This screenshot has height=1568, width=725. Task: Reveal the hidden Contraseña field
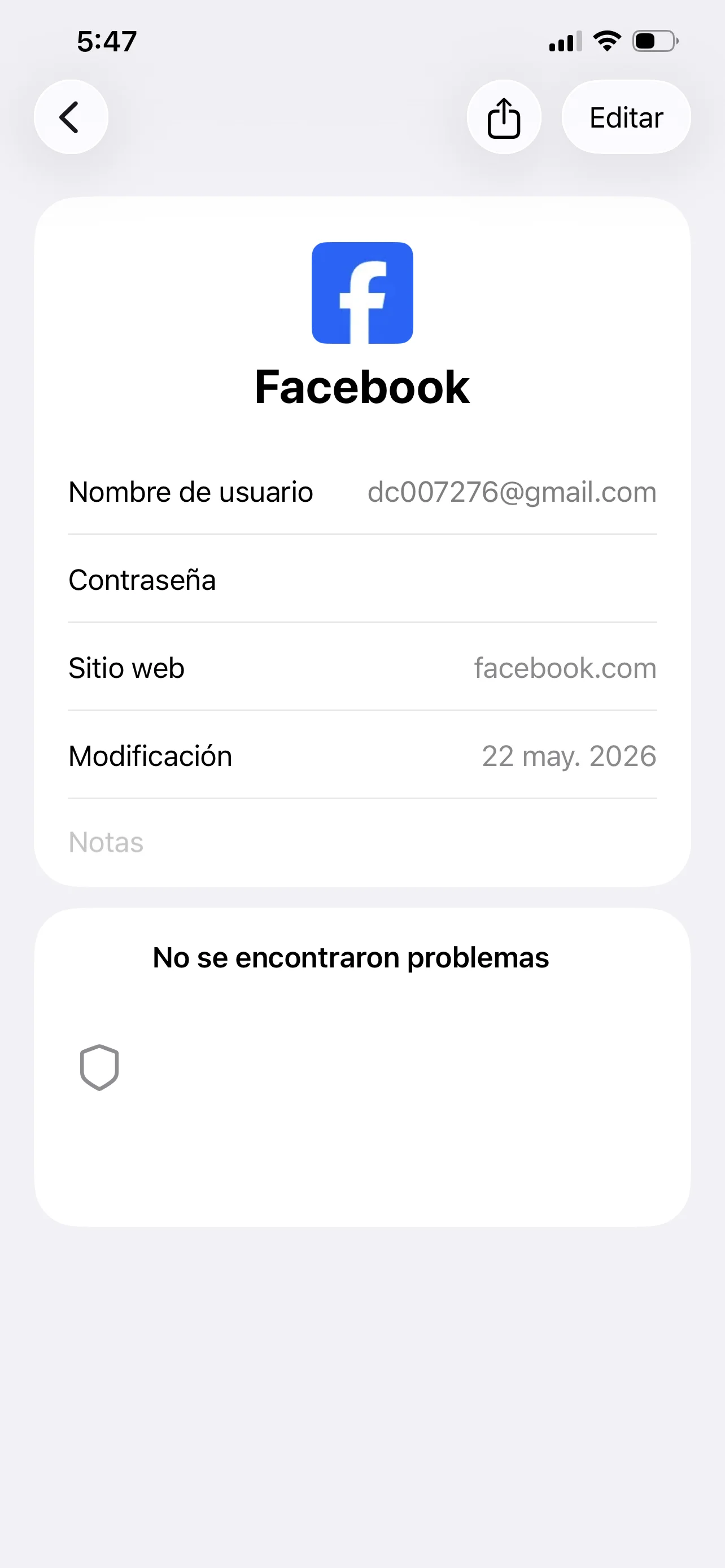pos(362,580)
